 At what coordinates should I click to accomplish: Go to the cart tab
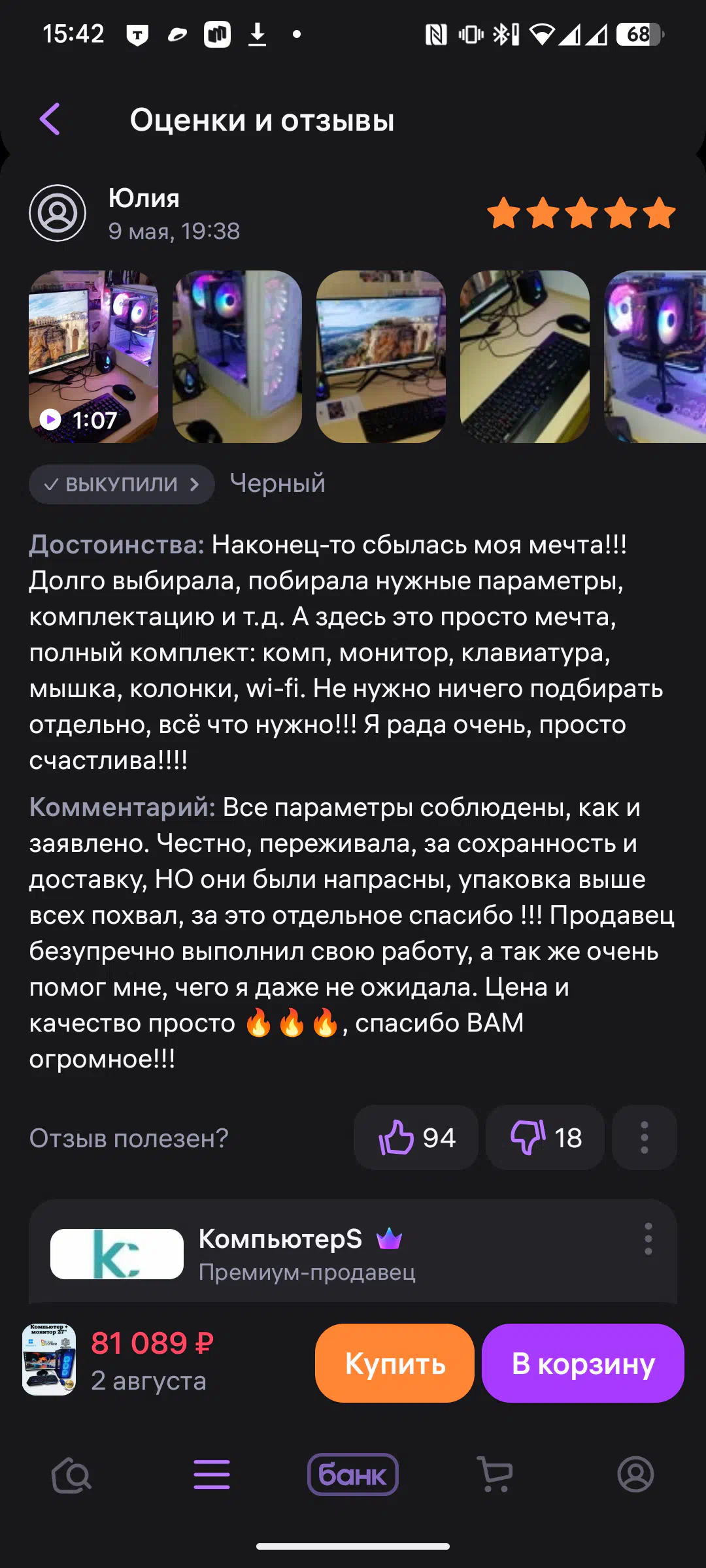pyautogui.click(x=495, y=1475)
